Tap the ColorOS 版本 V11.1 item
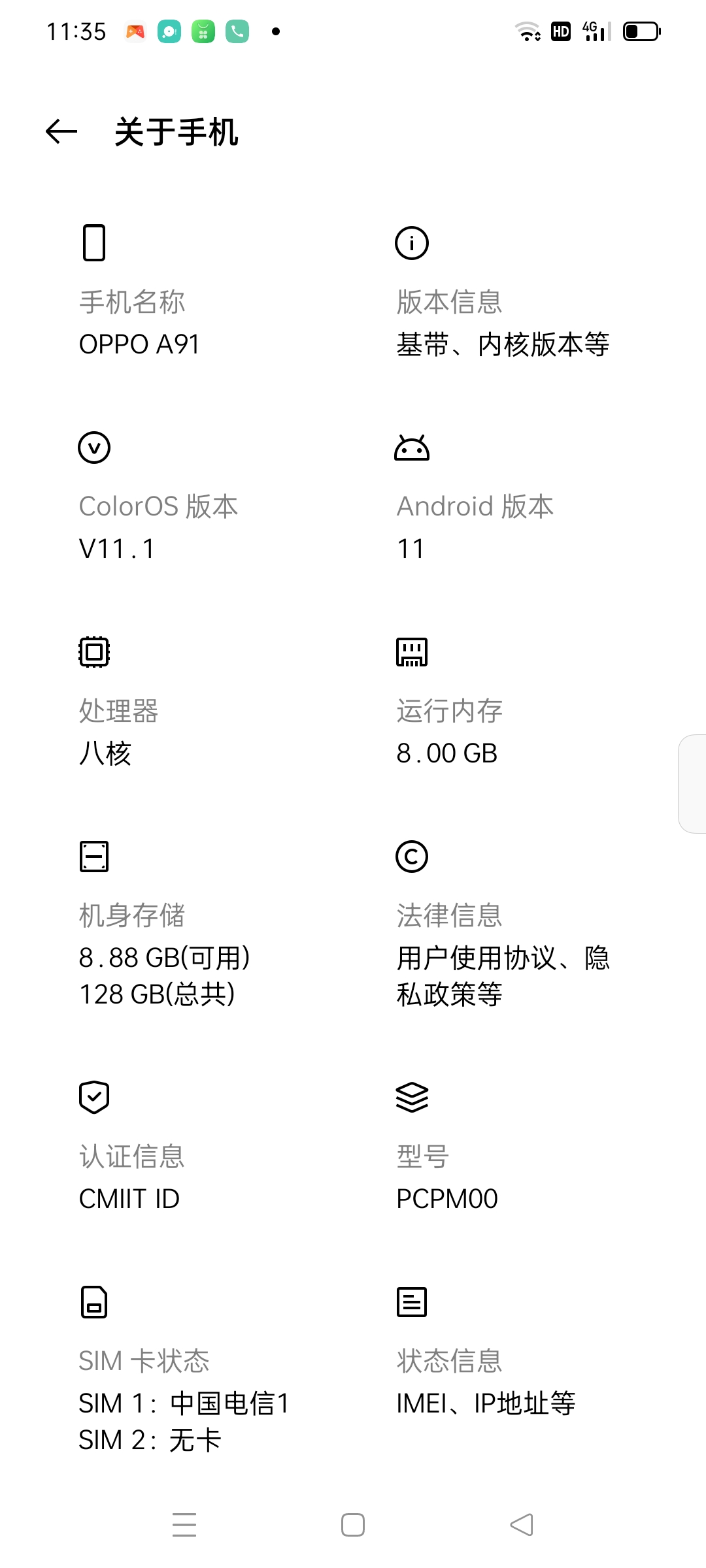The width and height of the screenshot is (706, 1568). click(158, 527)
